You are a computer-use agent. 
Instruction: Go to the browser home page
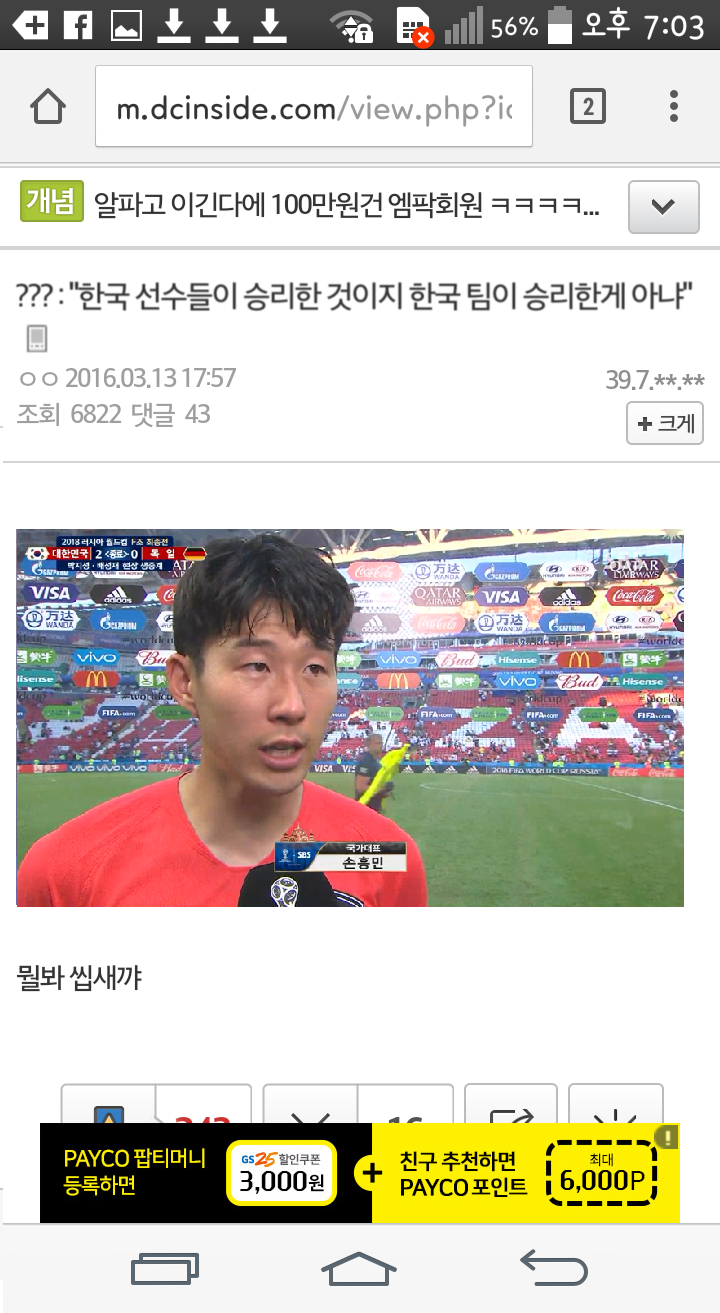48,107
